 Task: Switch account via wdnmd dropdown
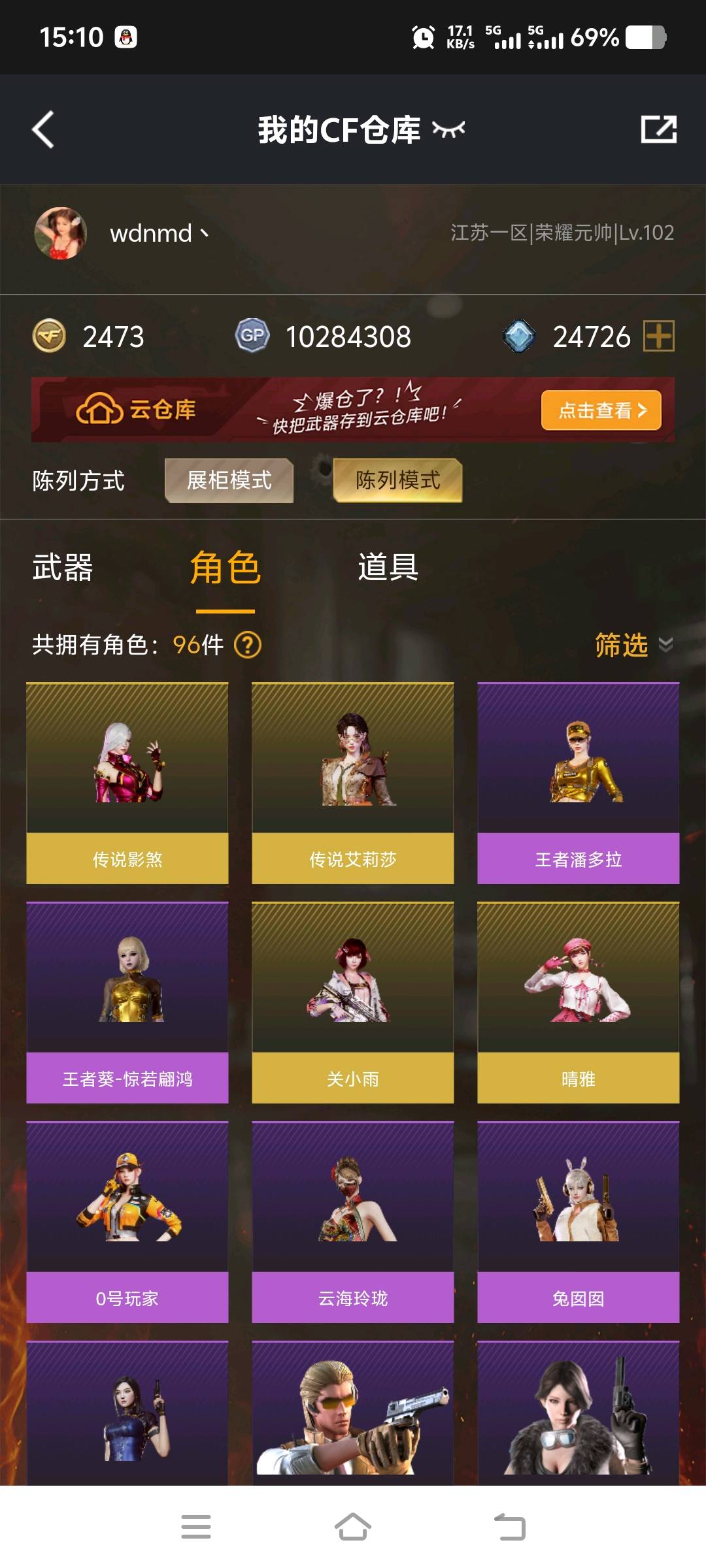point(159,233)
